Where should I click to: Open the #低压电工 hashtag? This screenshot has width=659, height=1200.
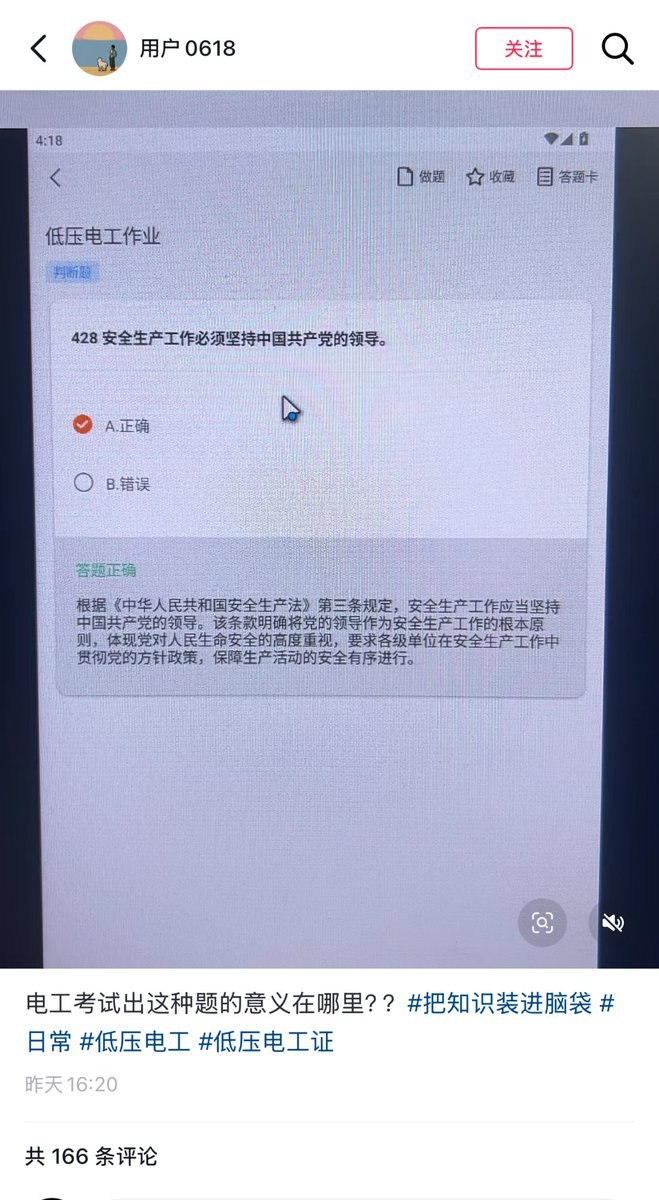(135, 1042)
